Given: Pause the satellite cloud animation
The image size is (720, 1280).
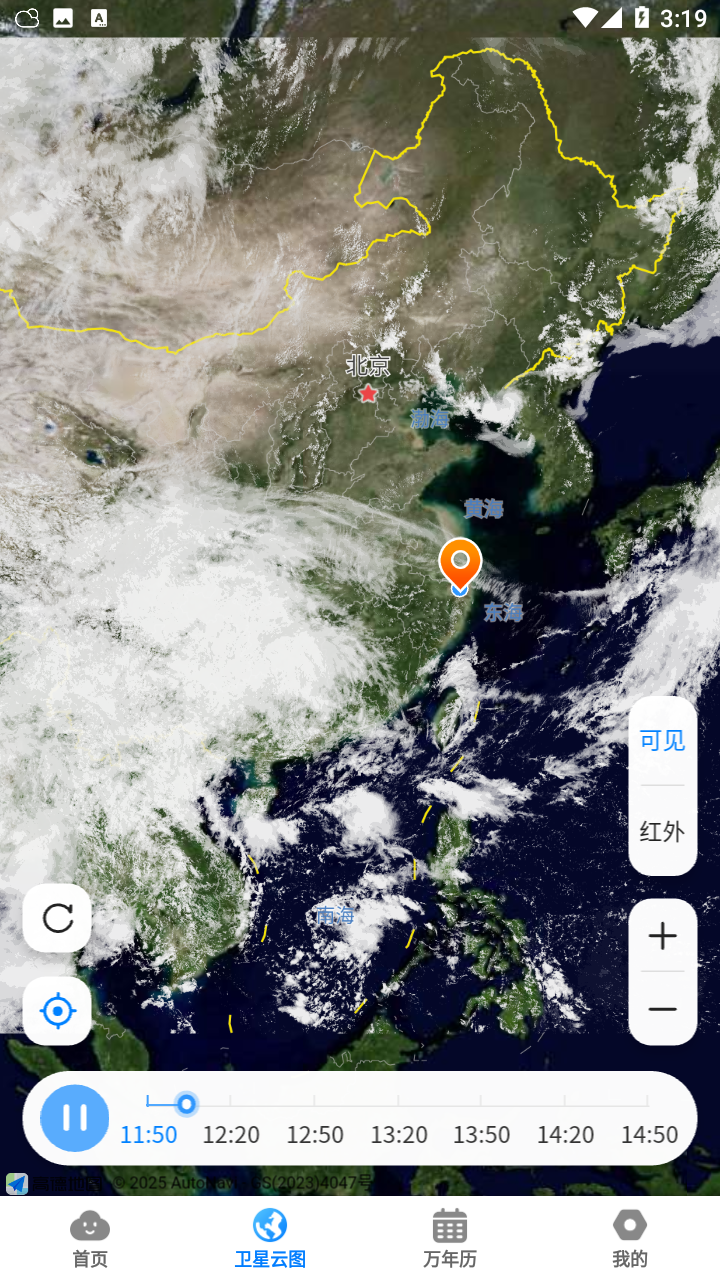Looking at the screenshot, I should [x=75, y=1118].
